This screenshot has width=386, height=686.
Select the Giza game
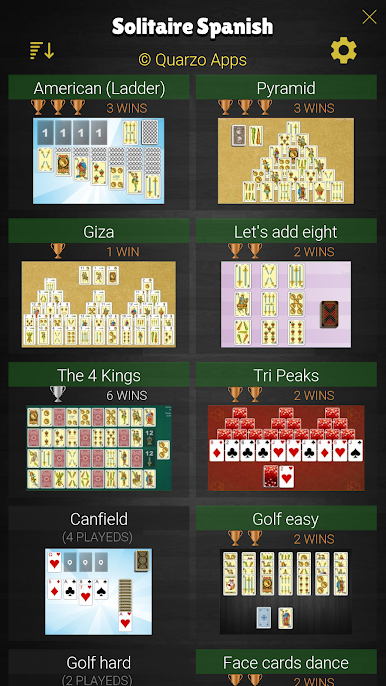(x=99, y=284)
